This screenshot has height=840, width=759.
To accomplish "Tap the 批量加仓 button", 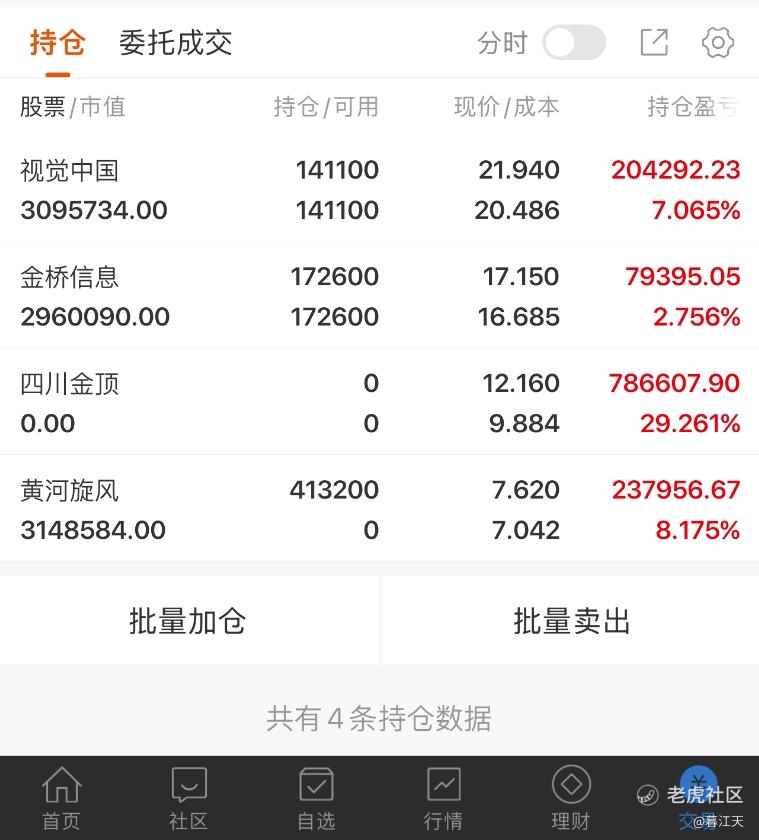I will coord(188,621).
